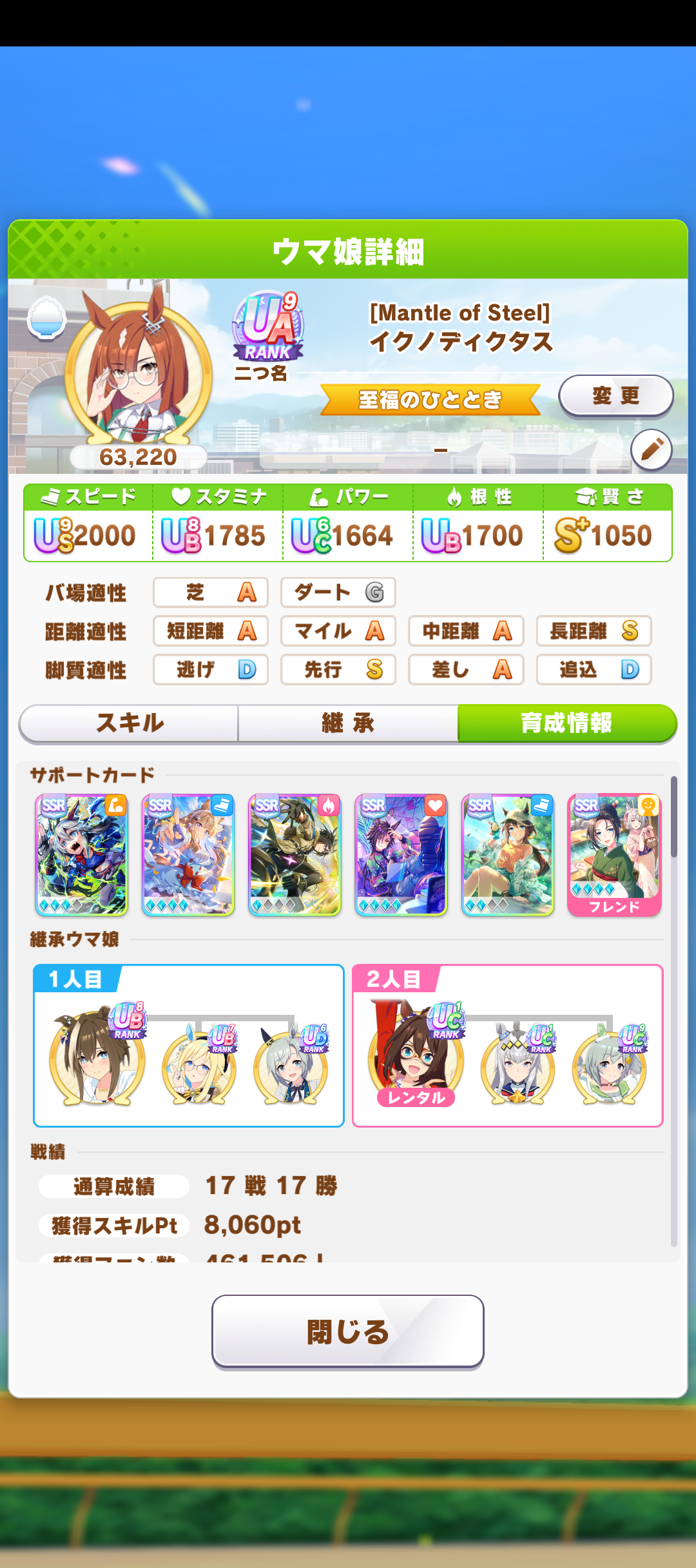This screenshot has height=1568, width=696.
Task: Switch to the スキル tab
Action: click(130, 723)
